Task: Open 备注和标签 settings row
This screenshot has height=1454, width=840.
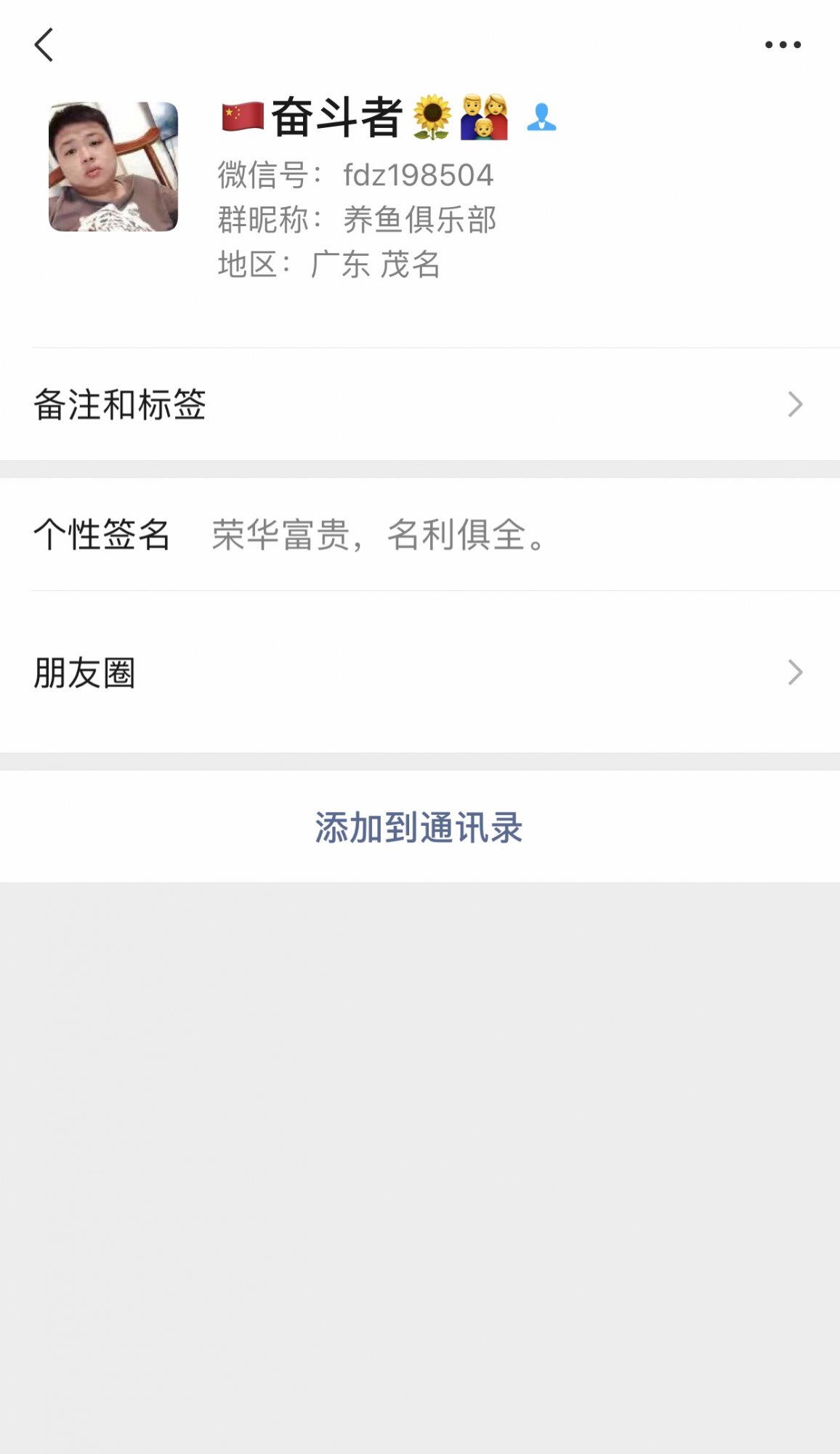Action: pyautogui.click(x=420, y=404)
